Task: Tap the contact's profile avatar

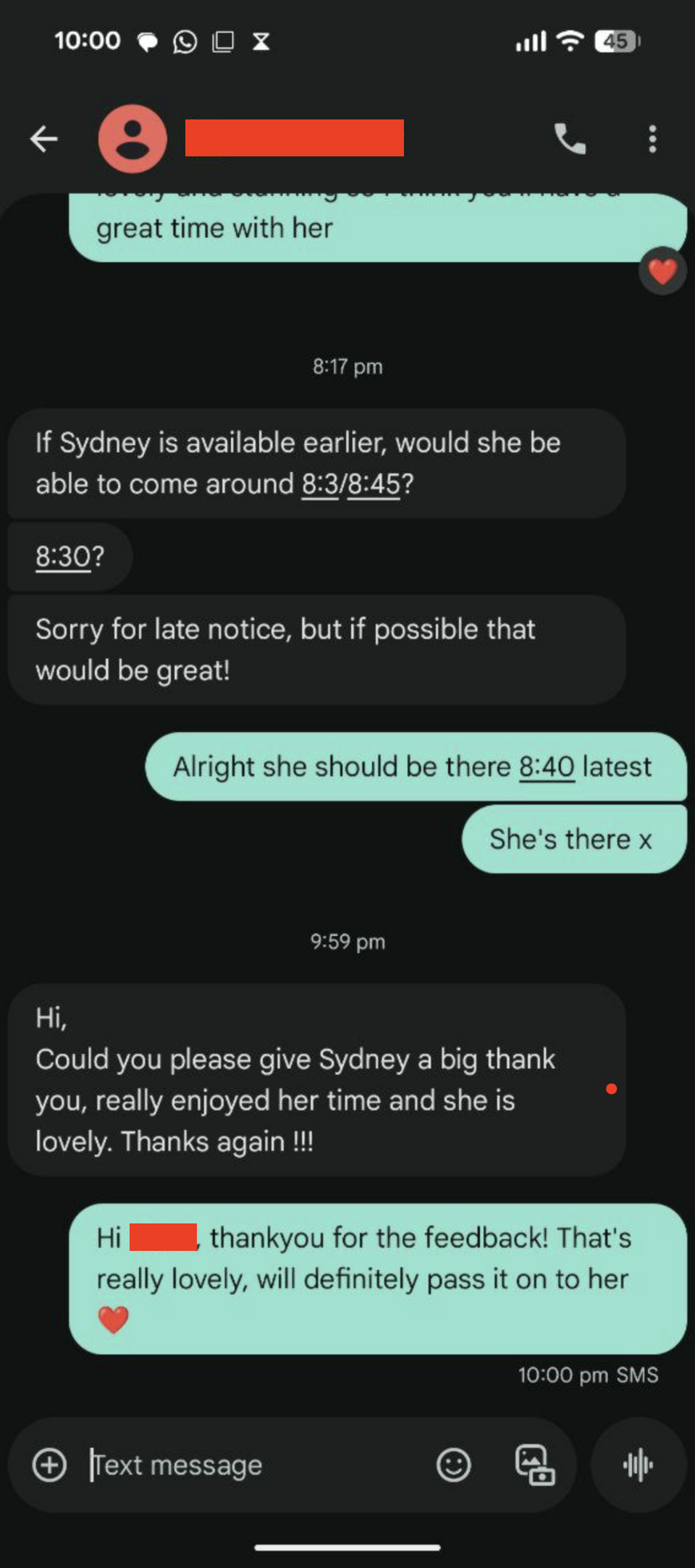Action: tap(132, 138)
